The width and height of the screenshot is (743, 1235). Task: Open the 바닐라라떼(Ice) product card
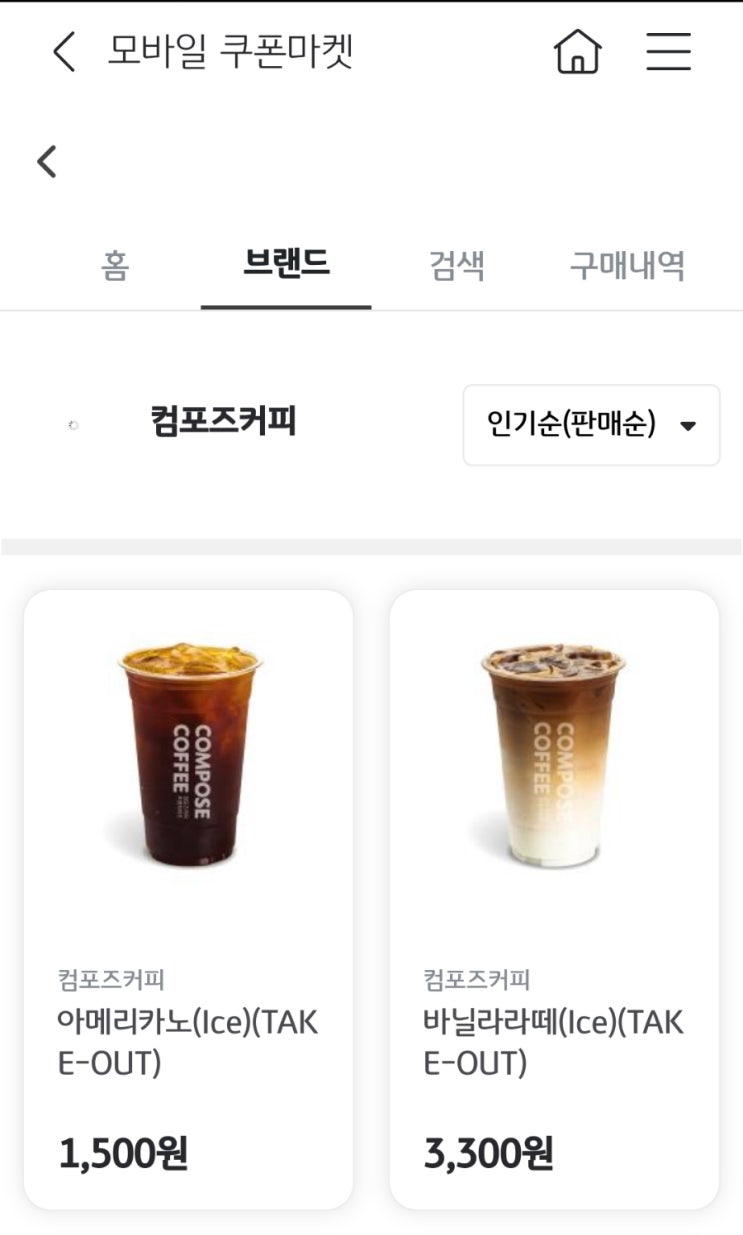point(554,898)
